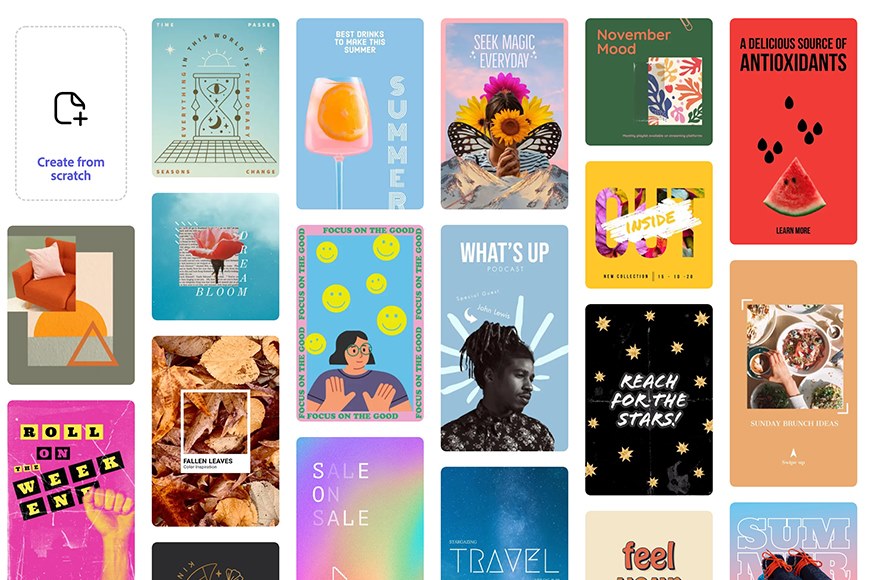Open the Focus on the Good template
The height and width of the screenshot is (580, 870).
[359, 322]
